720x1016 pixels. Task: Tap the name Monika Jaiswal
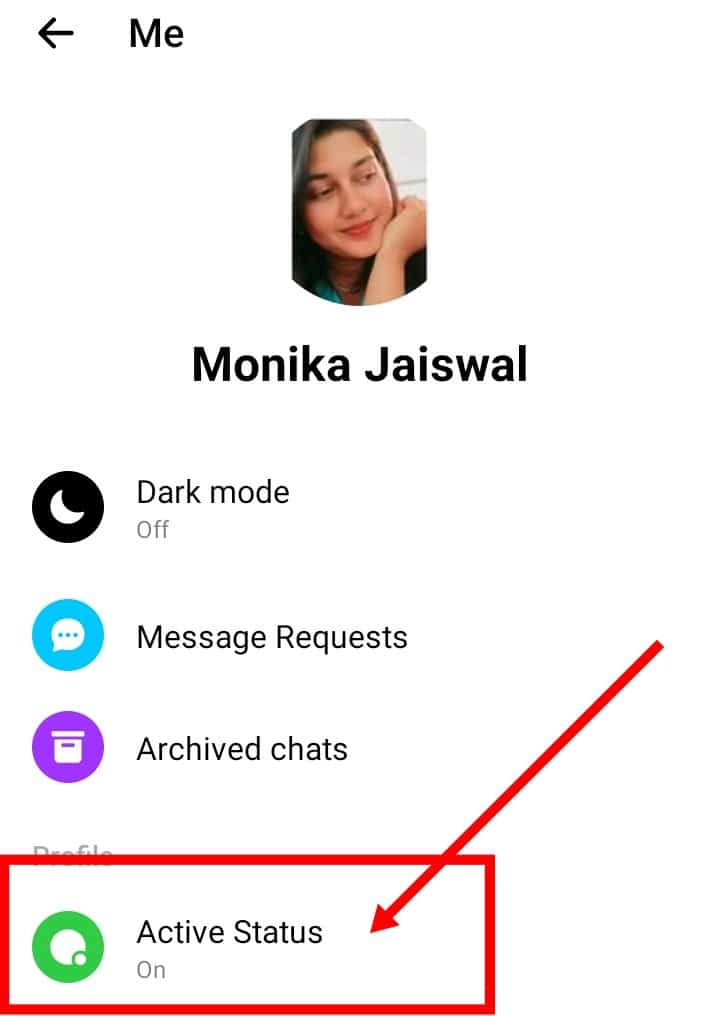(x=360, y=363)
